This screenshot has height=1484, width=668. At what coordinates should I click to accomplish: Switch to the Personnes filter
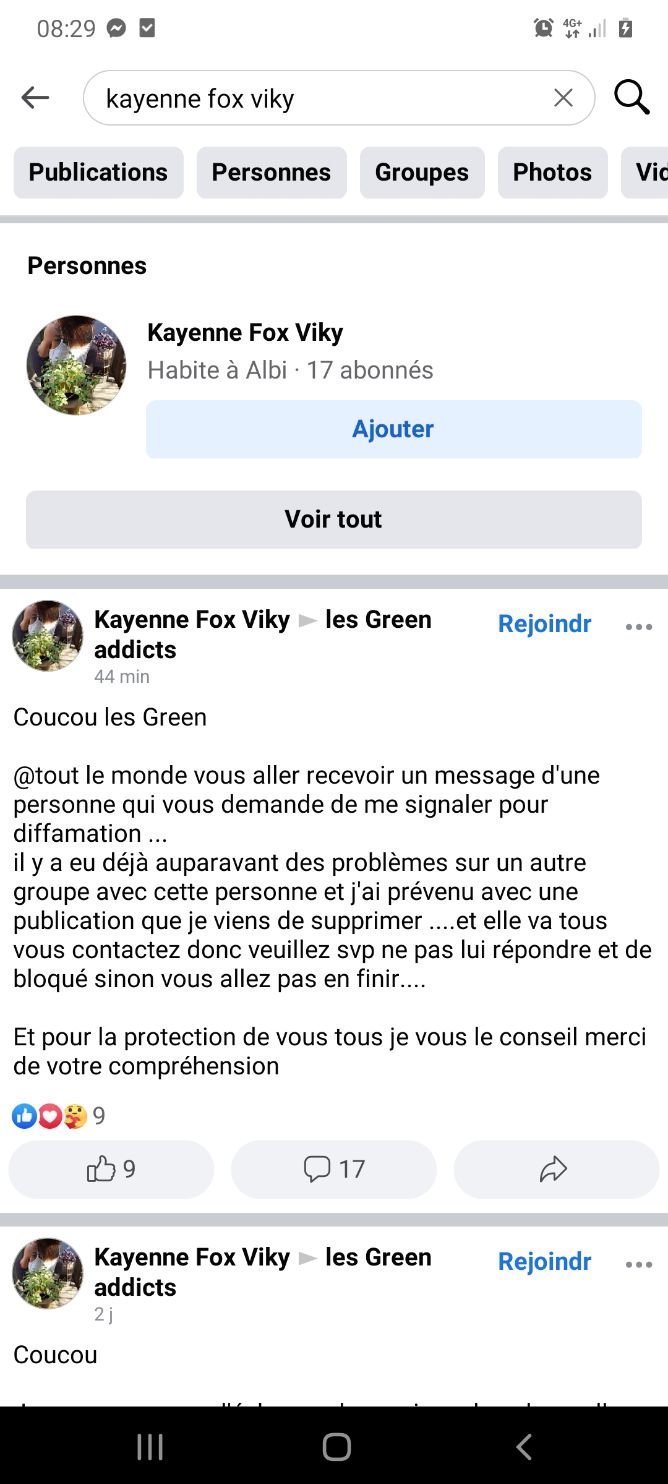tap(271, 172)
